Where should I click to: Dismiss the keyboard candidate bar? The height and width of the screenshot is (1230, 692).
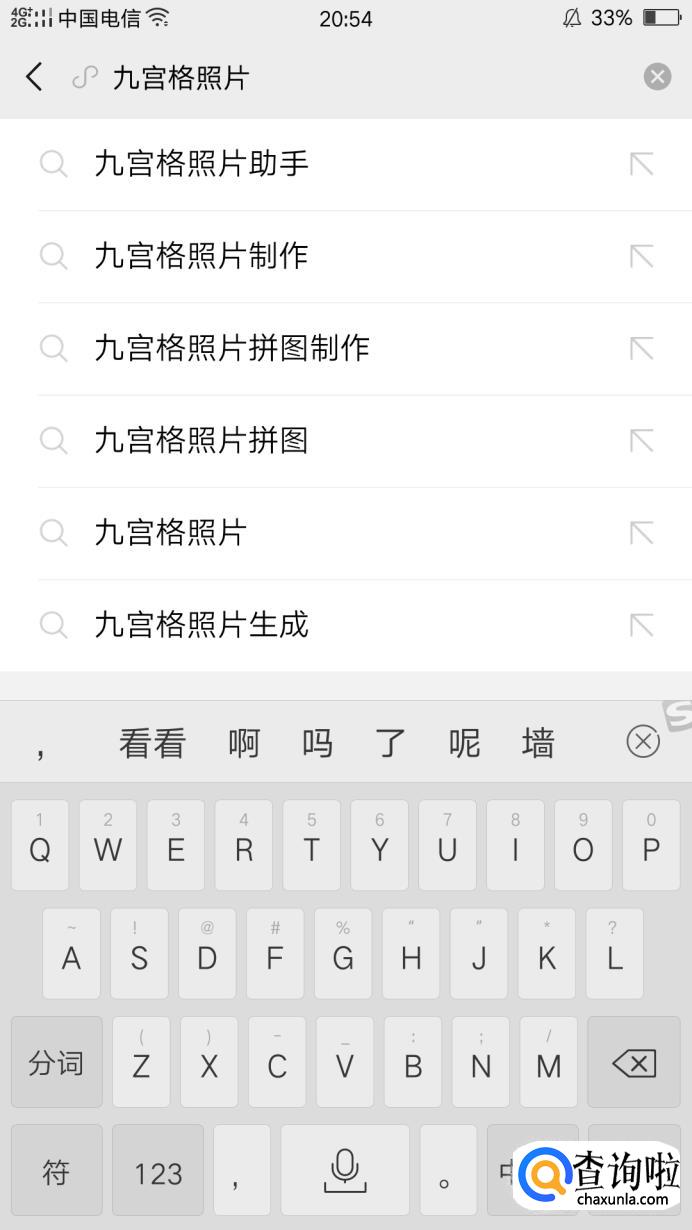tap(643, 742)
